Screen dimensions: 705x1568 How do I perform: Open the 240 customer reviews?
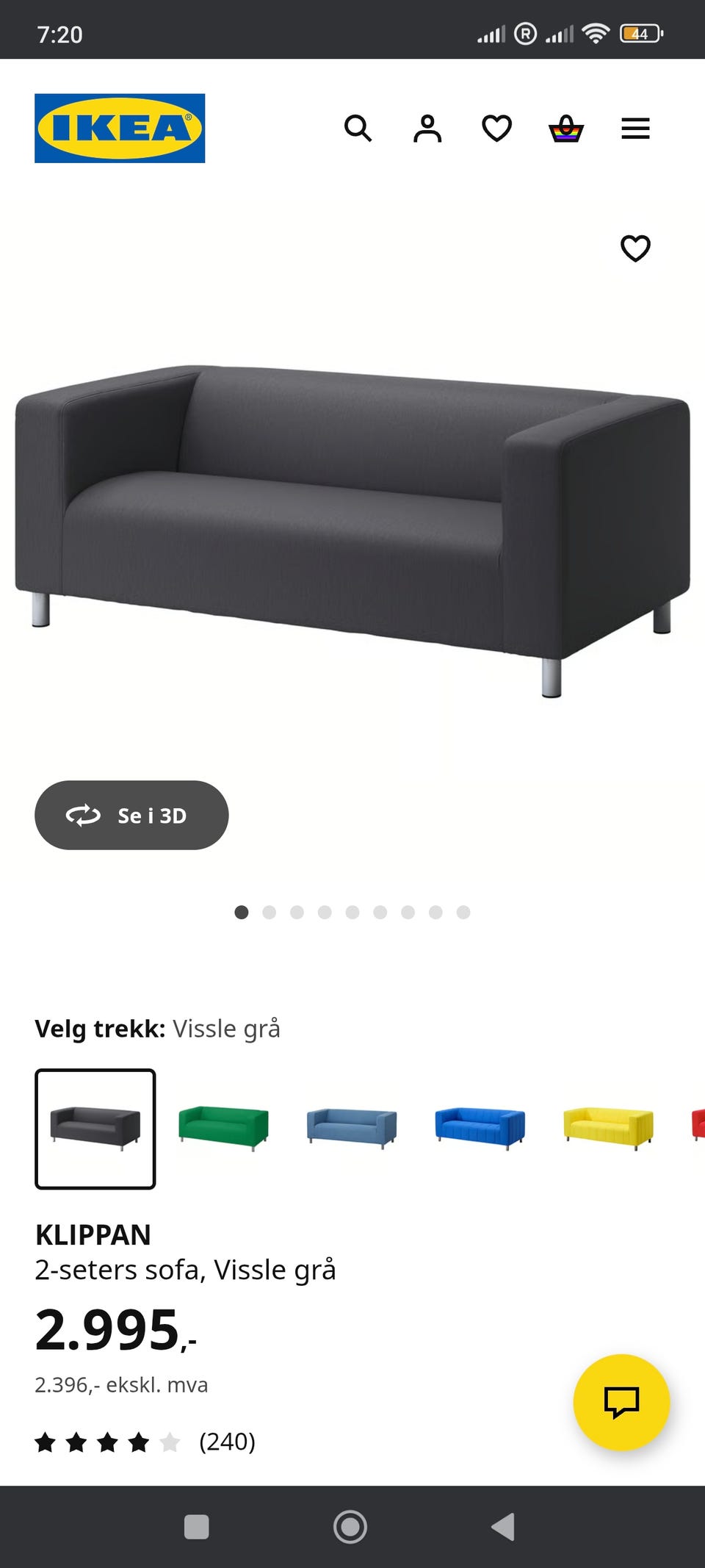click(x=228, y=1442)
